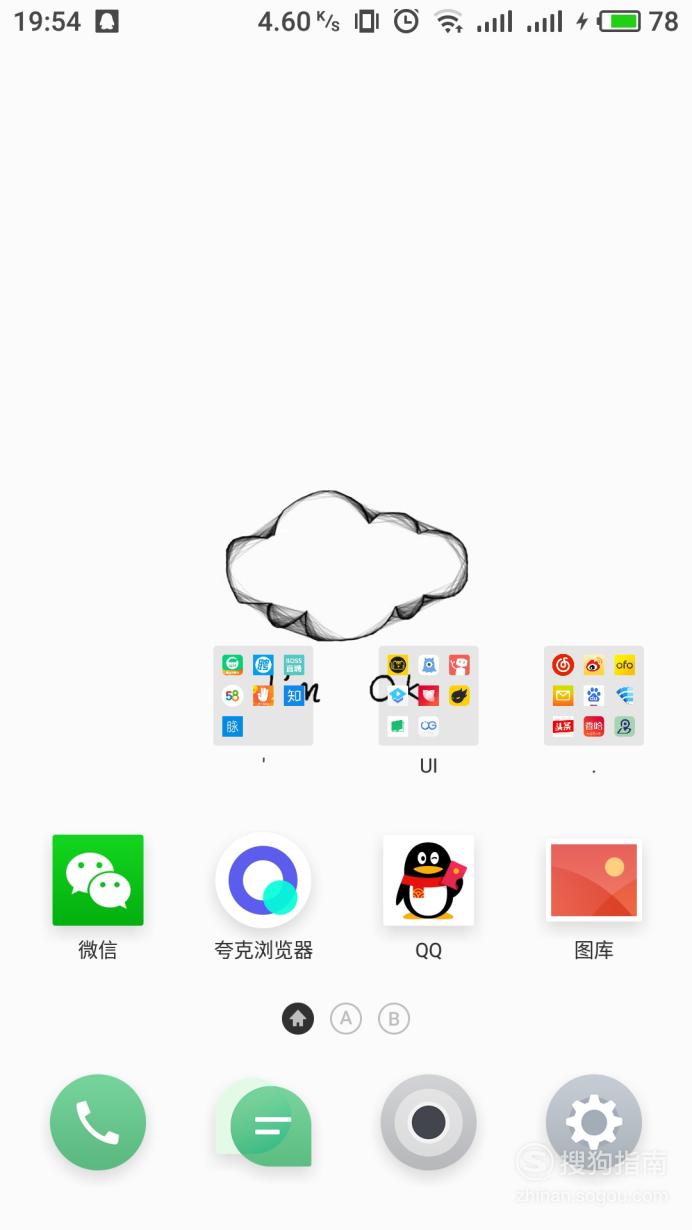This screenshot has width=692, height=1230.
Task: Go to page B indicator
Action: (x=394, y=1019)
